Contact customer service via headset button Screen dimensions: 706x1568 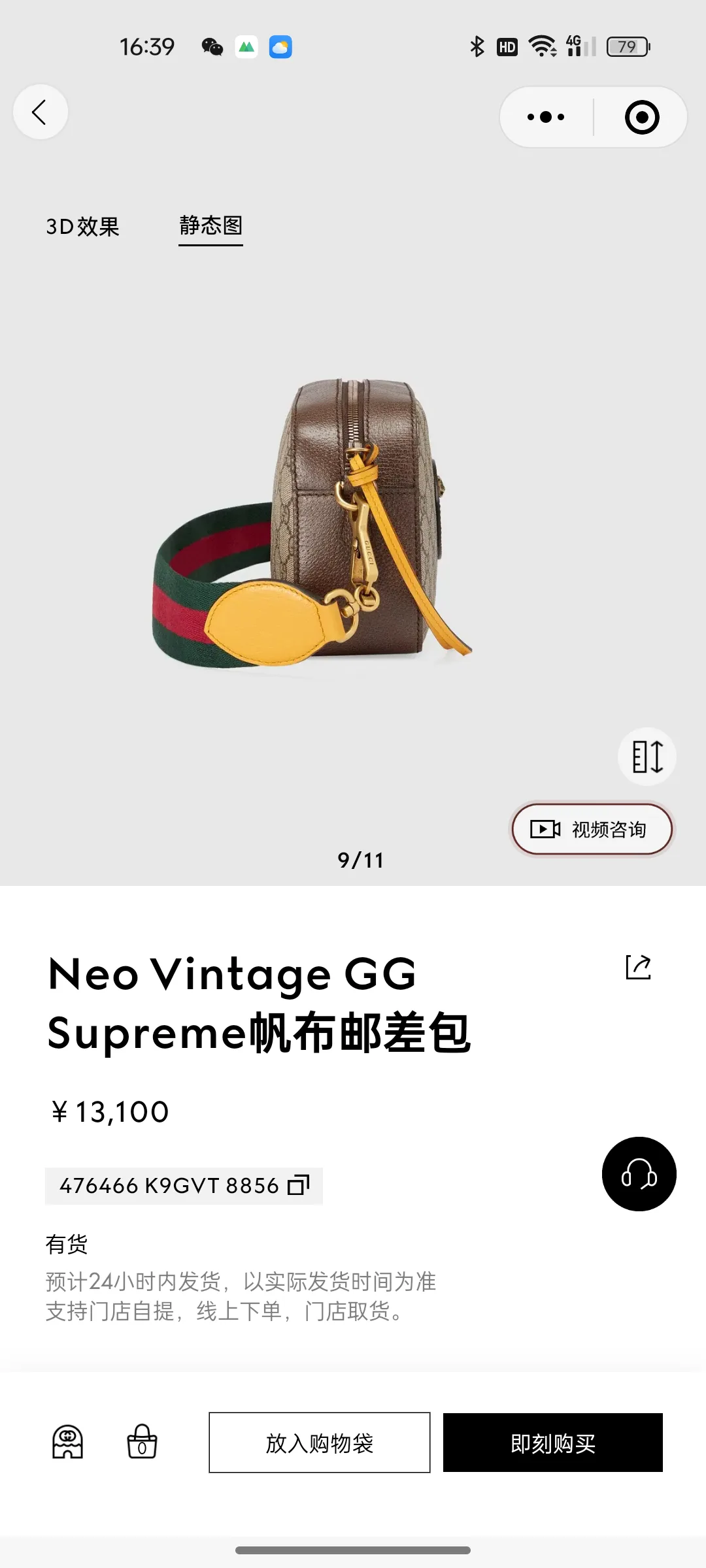pos(639,1174)
